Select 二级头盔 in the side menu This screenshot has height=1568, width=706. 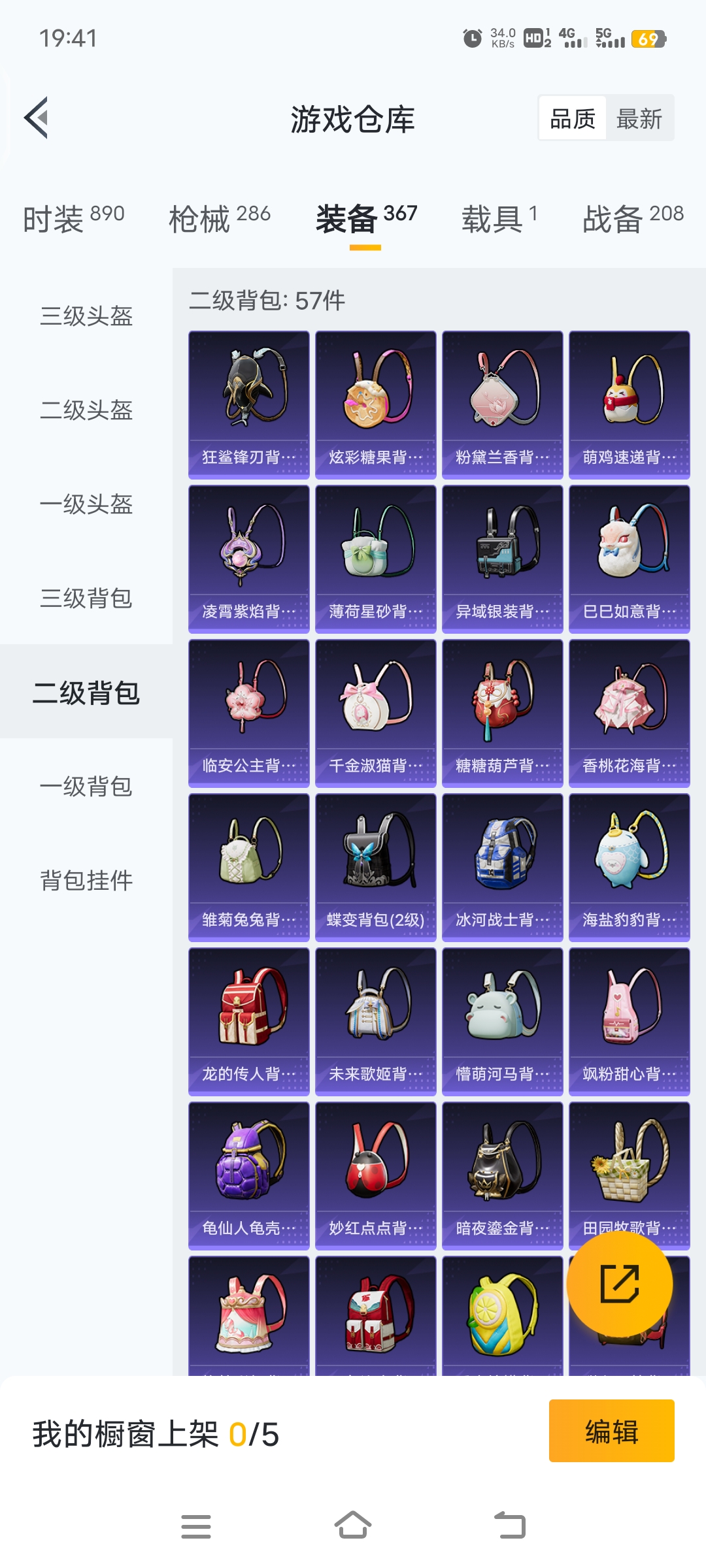tap(86, 410)
